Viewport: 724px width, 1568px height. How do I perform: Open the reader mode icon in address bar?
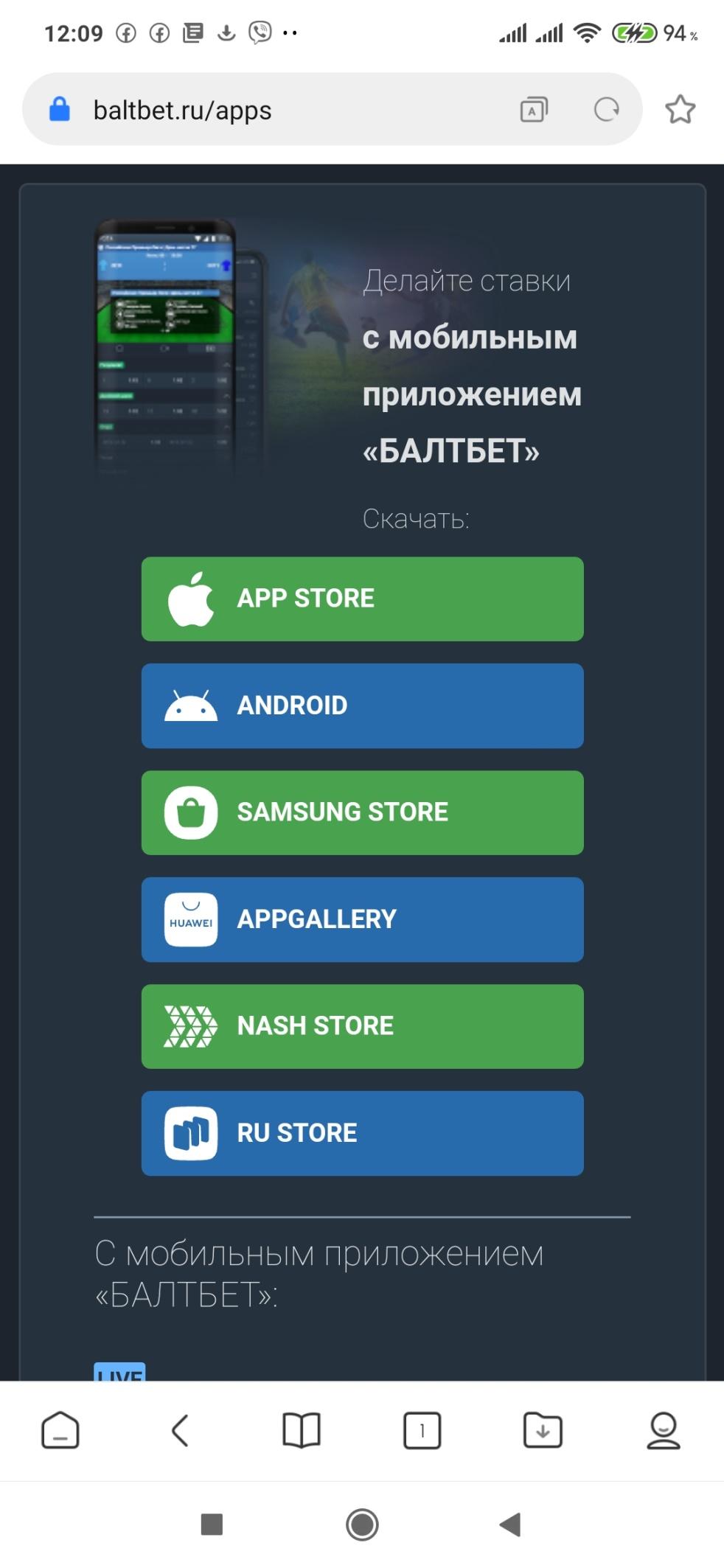(534, 110)
